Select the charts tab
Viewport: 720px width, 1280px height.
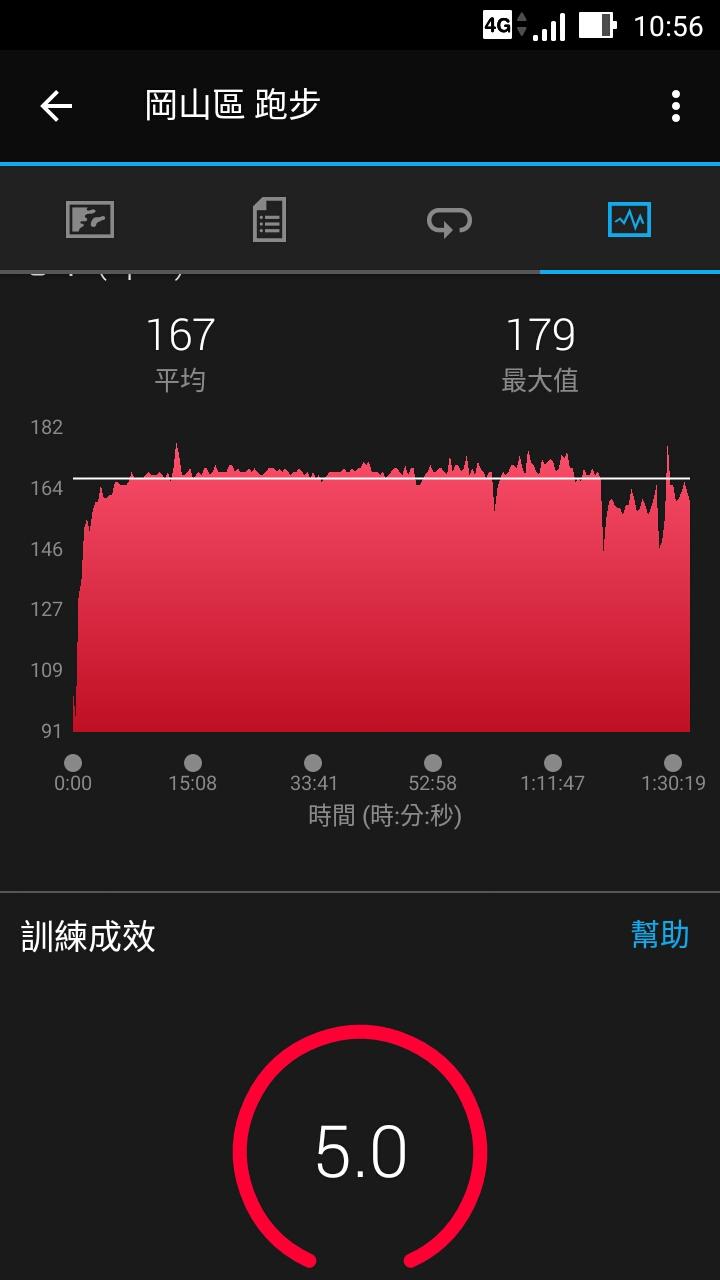click(629, 219)
